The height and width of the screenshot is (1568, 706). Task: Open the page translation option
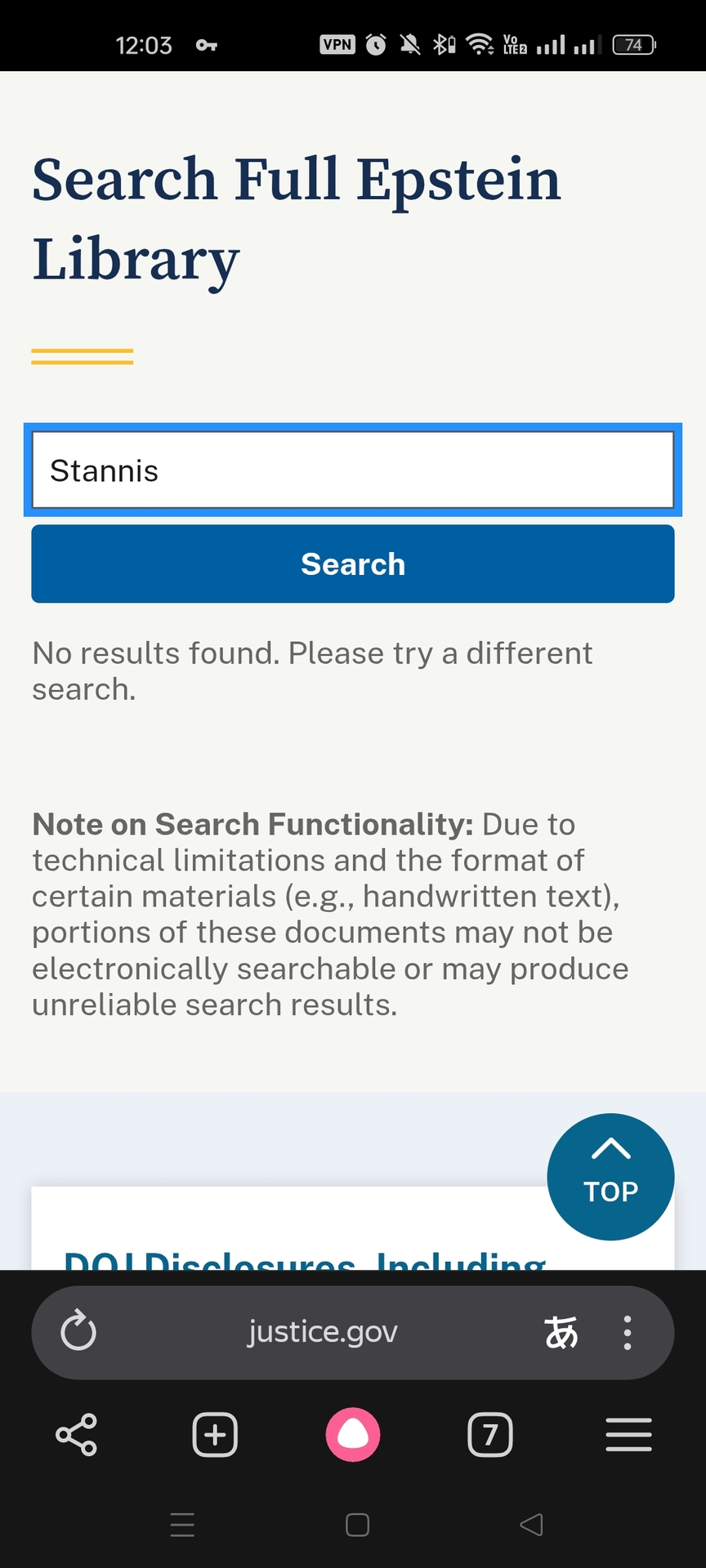561,1332
